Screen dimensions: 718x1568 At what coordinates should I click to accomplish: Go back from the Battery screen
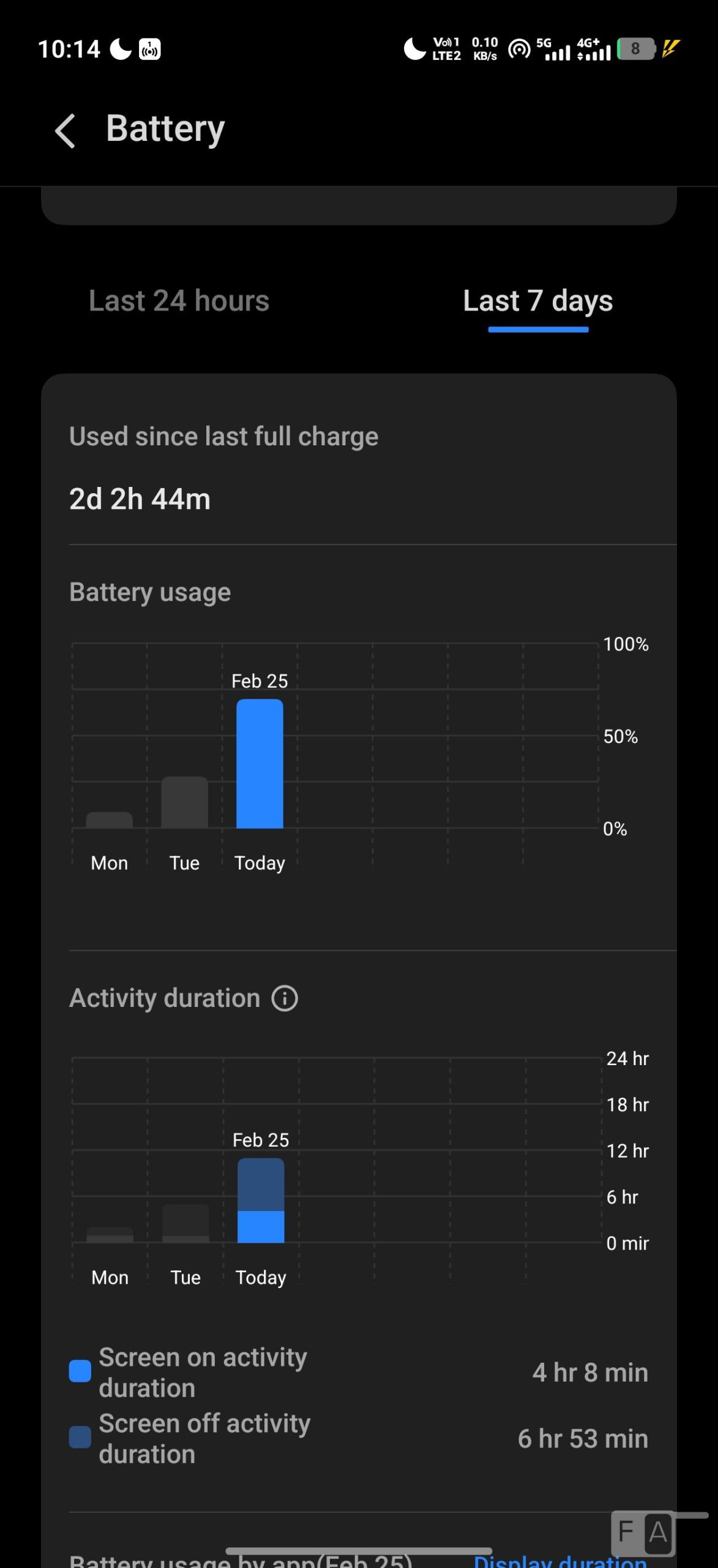pyautogui.click(x=65, y=130)
